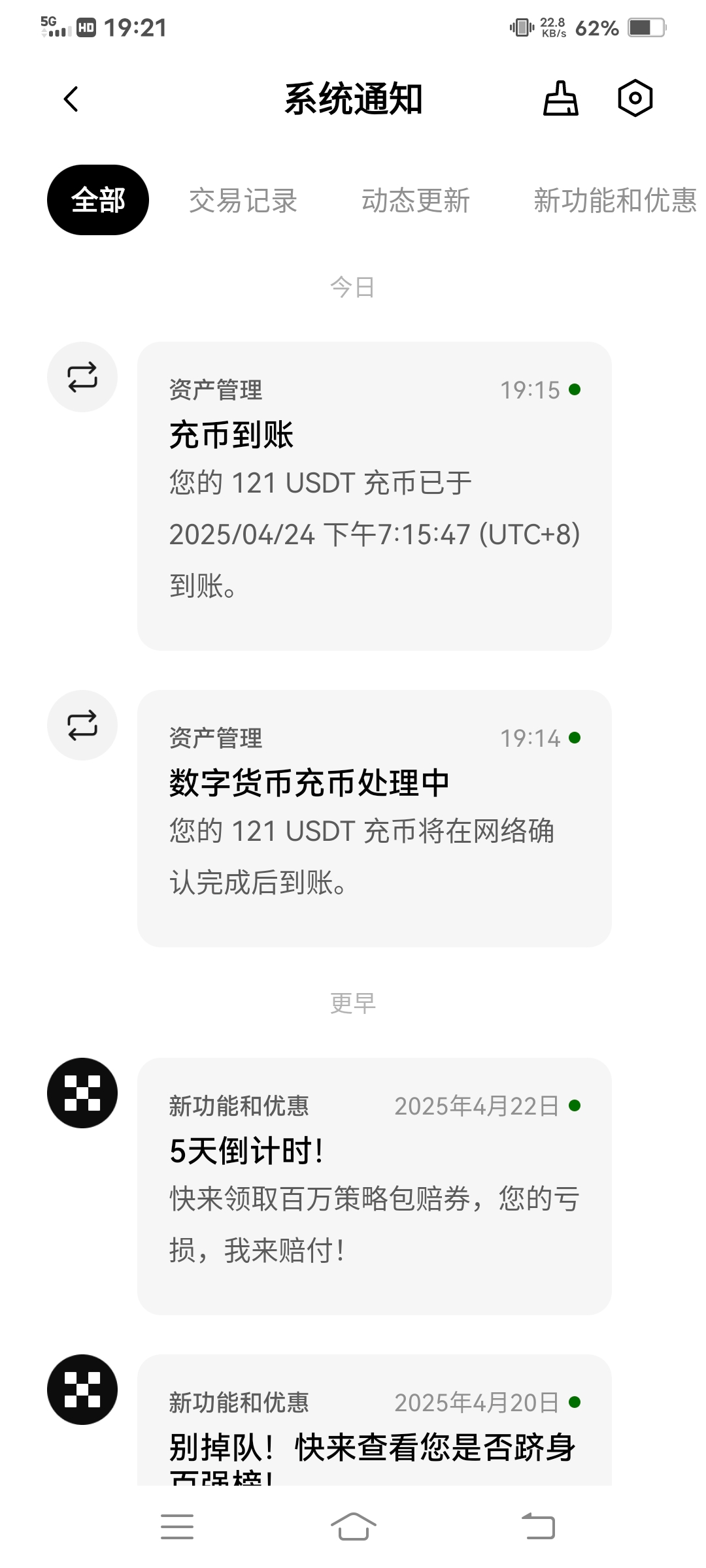Switch to the 新功能和优惠 tab
Viewport: 706px width, 1568px height.
tap(614, 200)
